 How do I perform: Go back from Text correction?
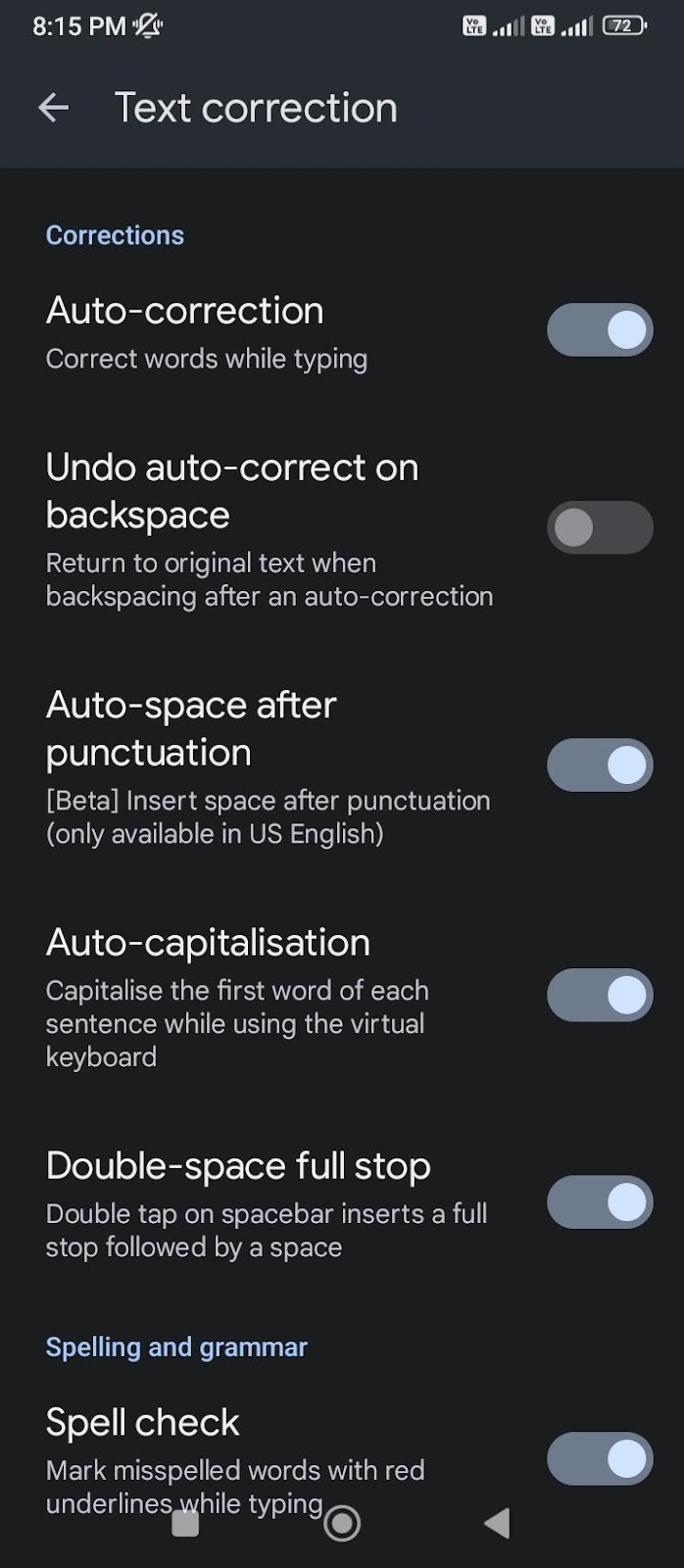54,108
